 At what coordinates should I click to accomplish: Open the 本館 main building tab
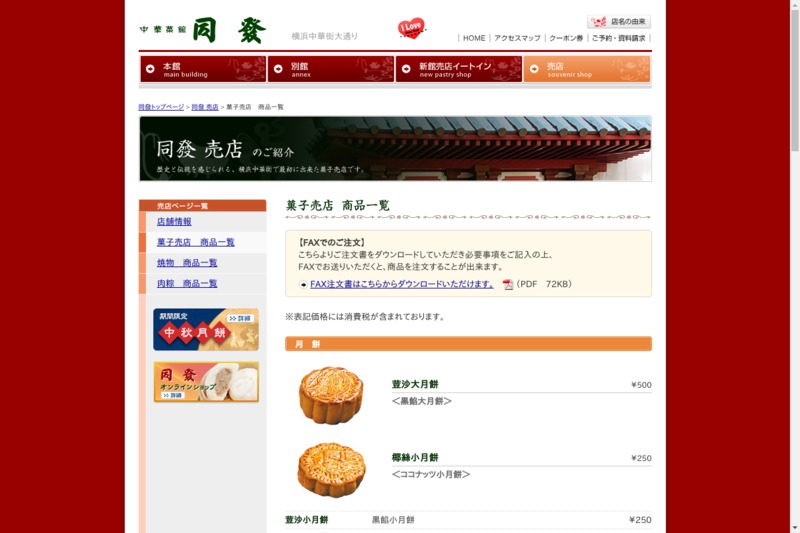pos(202,69)
